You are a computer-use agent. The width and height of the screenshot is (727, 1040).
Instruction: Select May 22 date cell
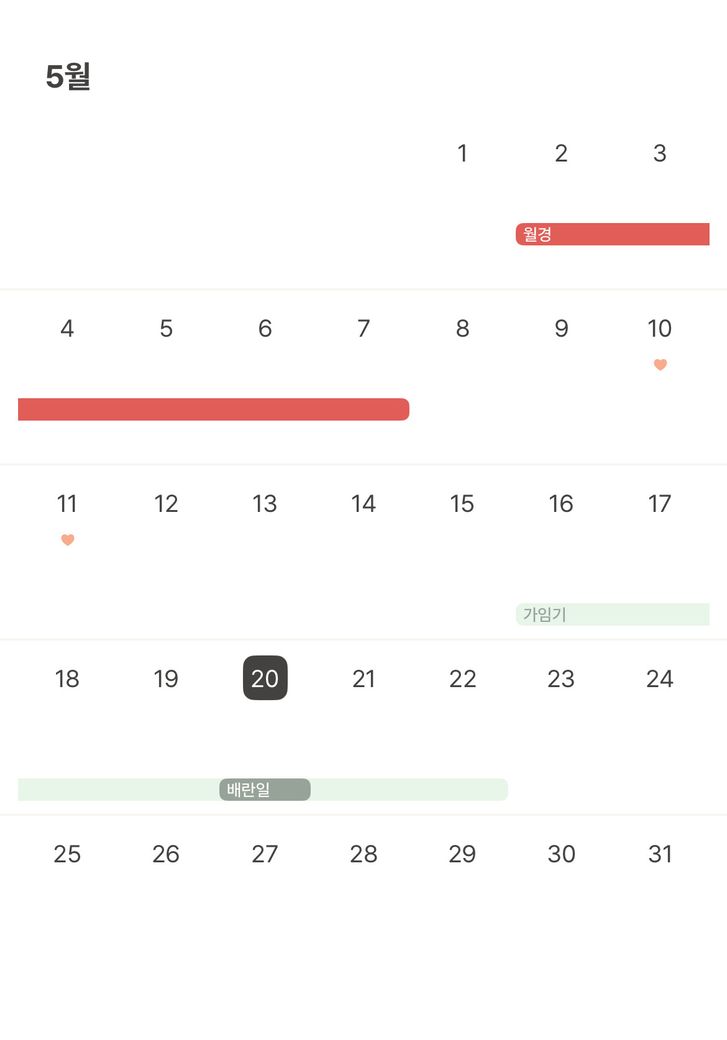tap(462, 678)
